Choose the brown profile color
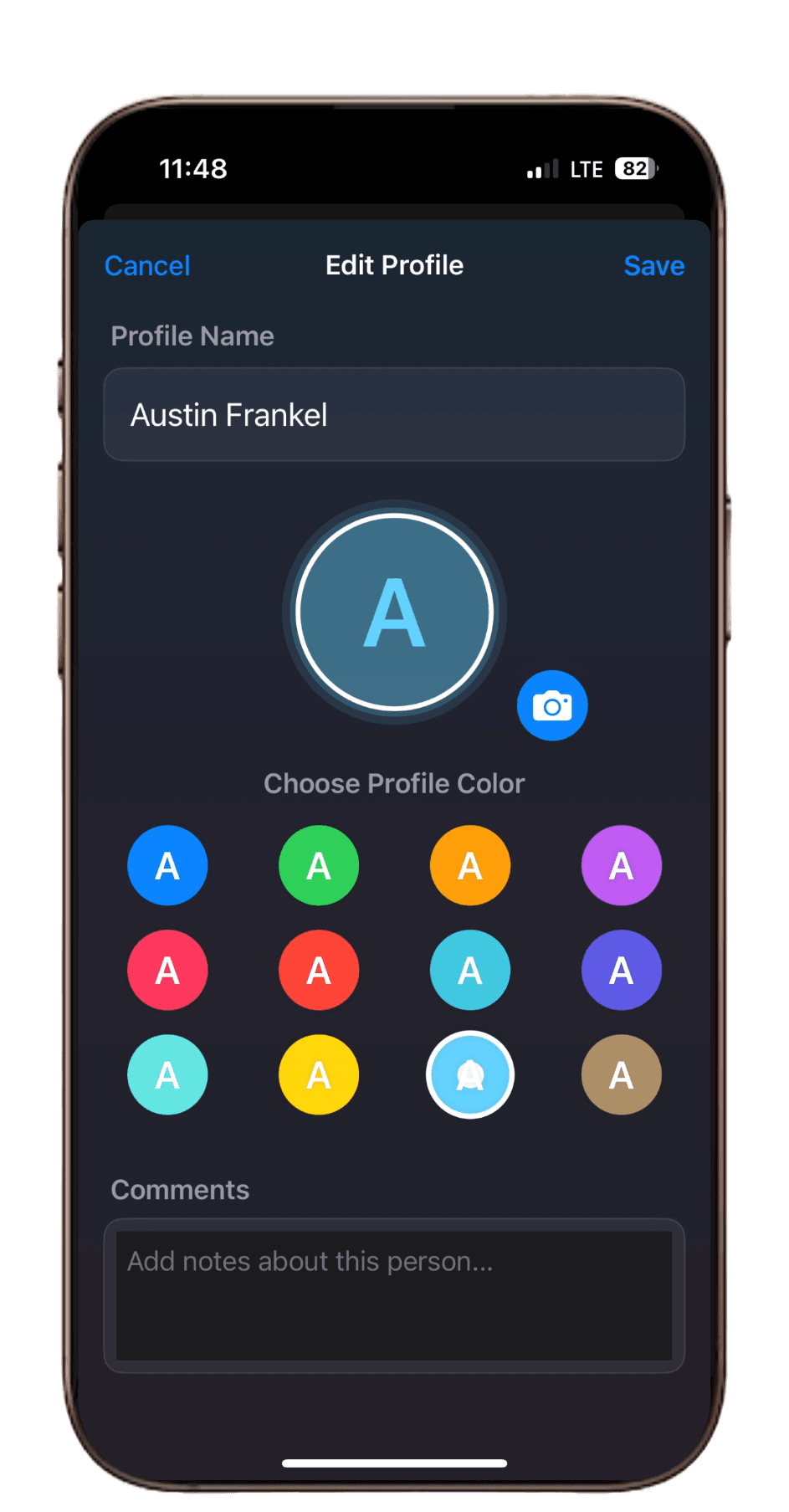 tap(621, 1074)
